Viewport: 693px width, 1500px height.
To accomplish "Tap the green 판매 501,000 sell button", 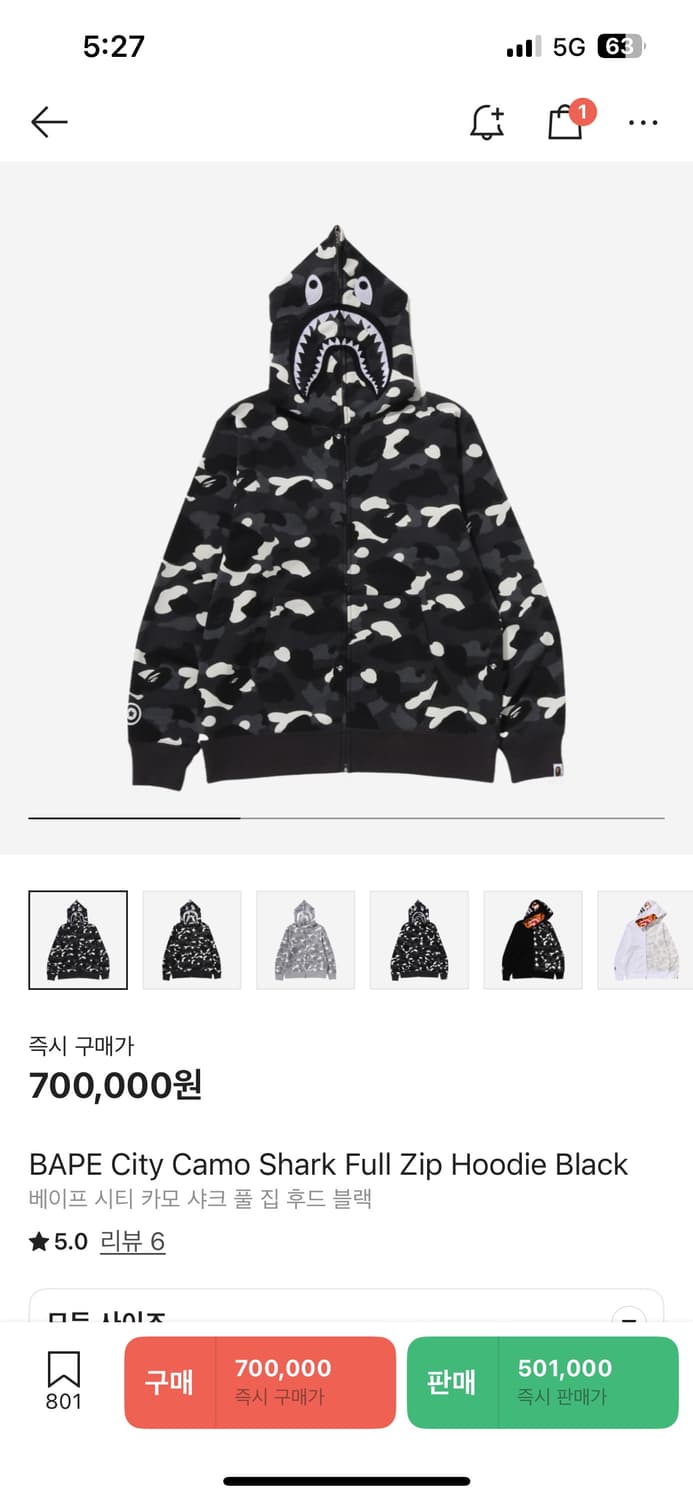I will (x=542, y=1382).
